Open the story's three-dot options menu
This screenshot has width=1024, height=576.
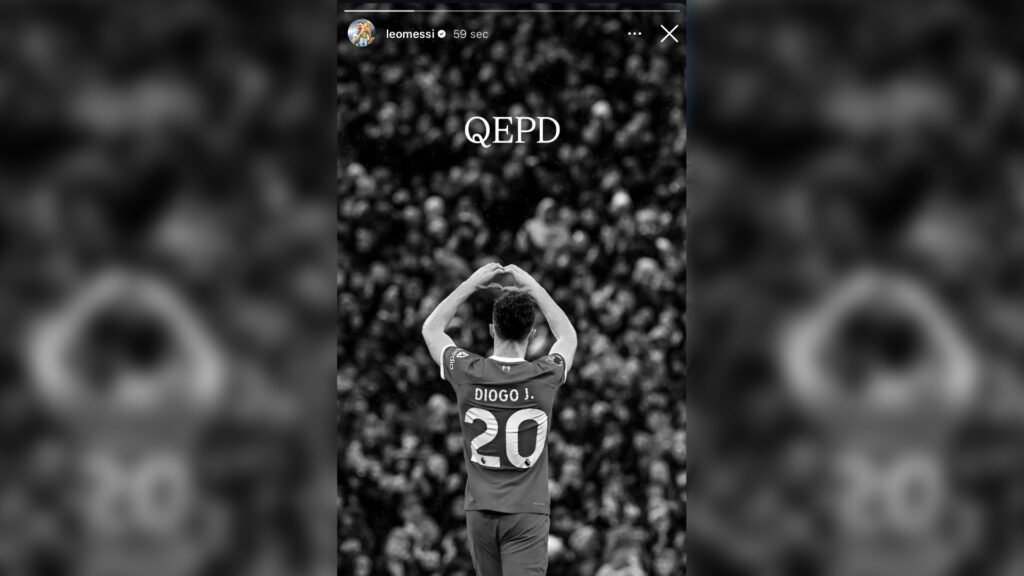pos(634,34)
